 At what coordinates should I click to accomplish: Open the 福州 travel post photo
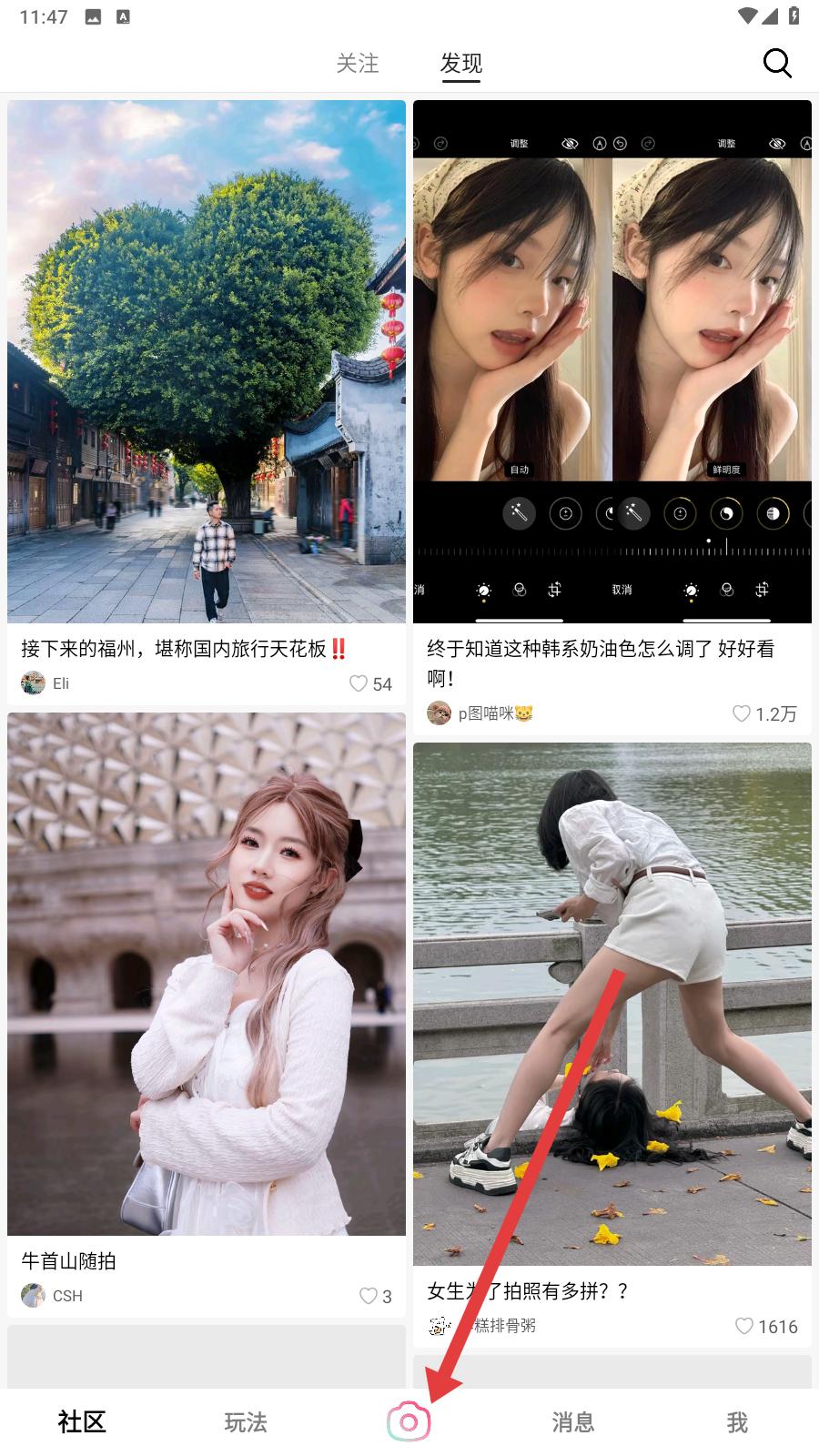point(207,361)
